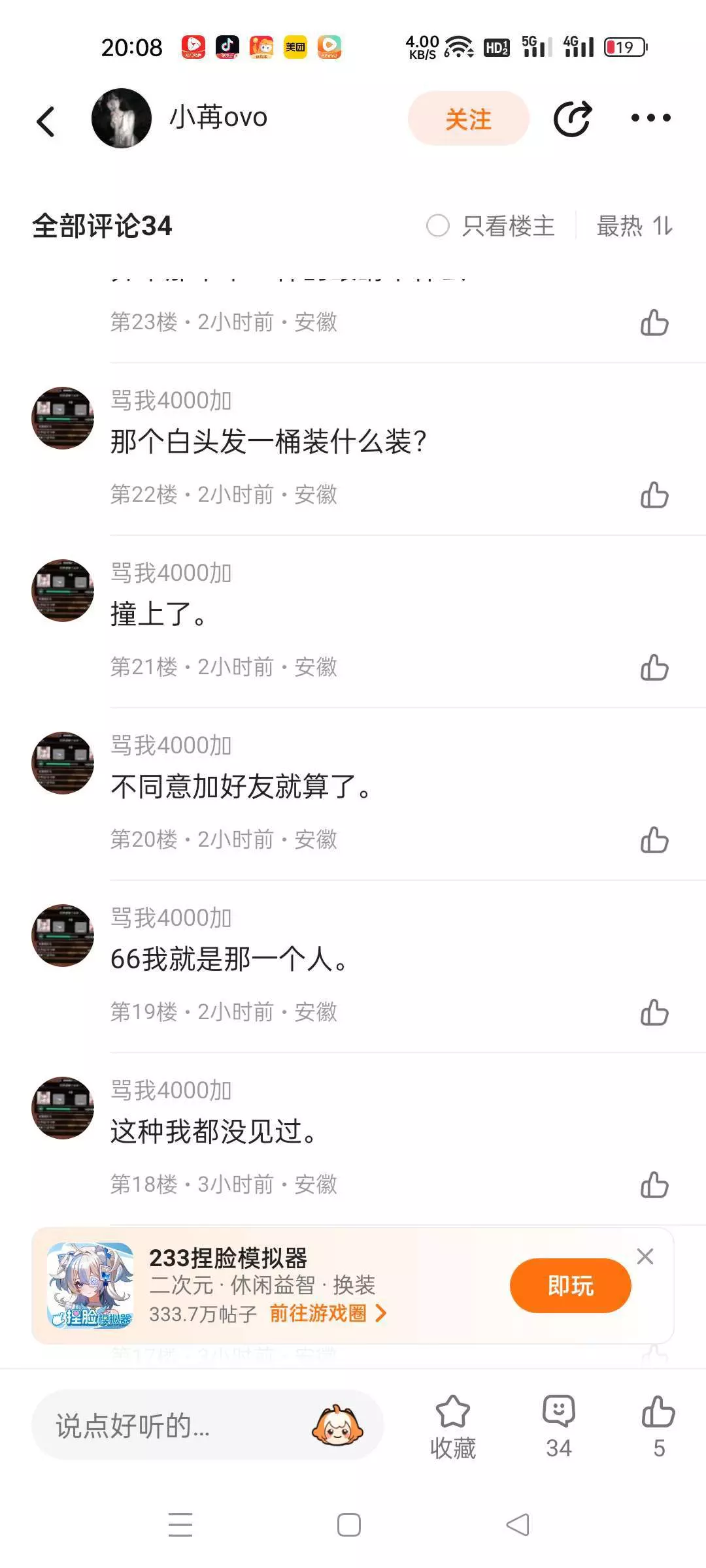Open the three-dot overflow menu
The width and height of the screenshot is (706, 1568).
650,118
